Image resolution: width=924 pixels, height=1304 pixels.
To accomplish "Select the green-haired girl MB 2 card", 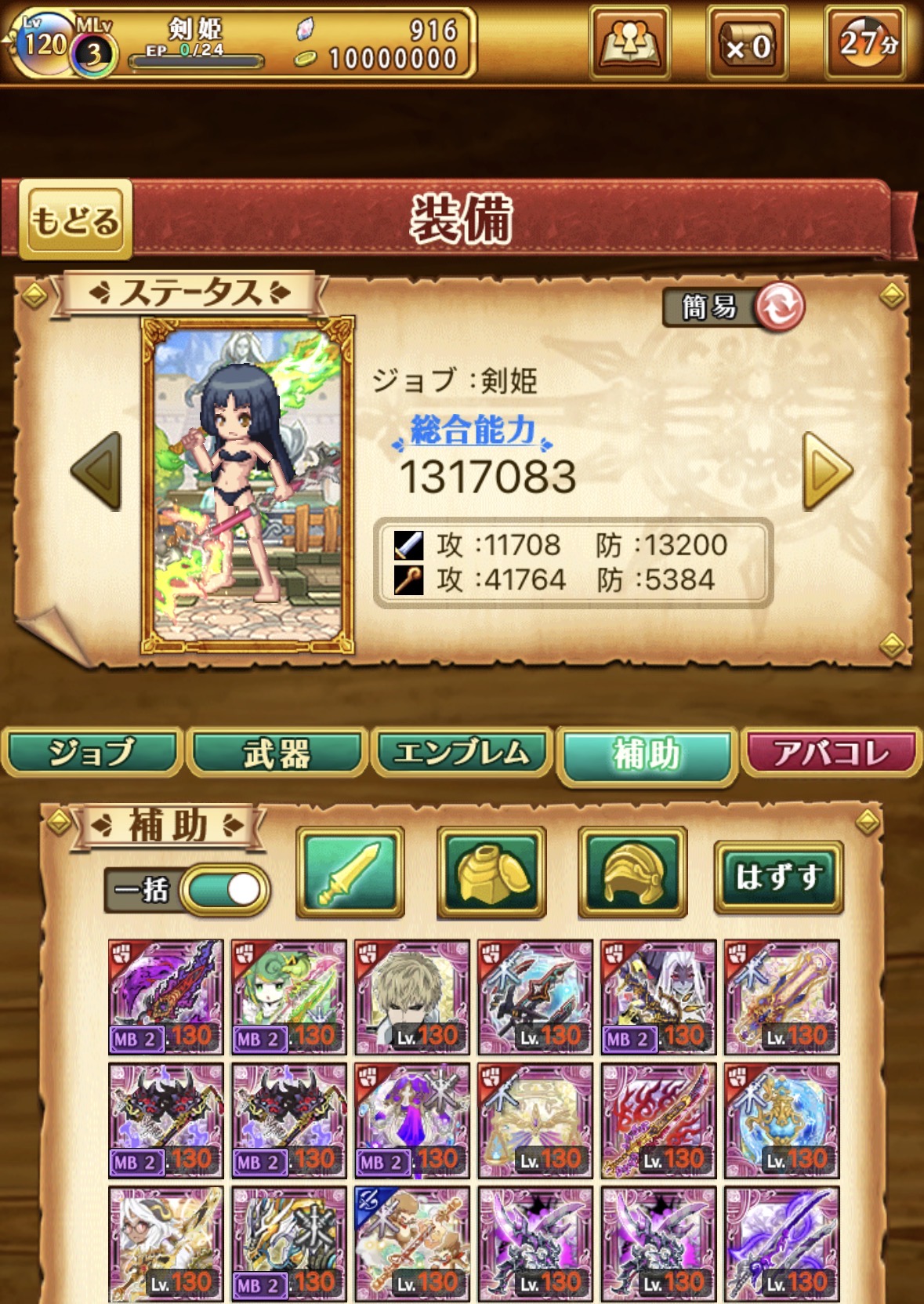I will 289,997.
